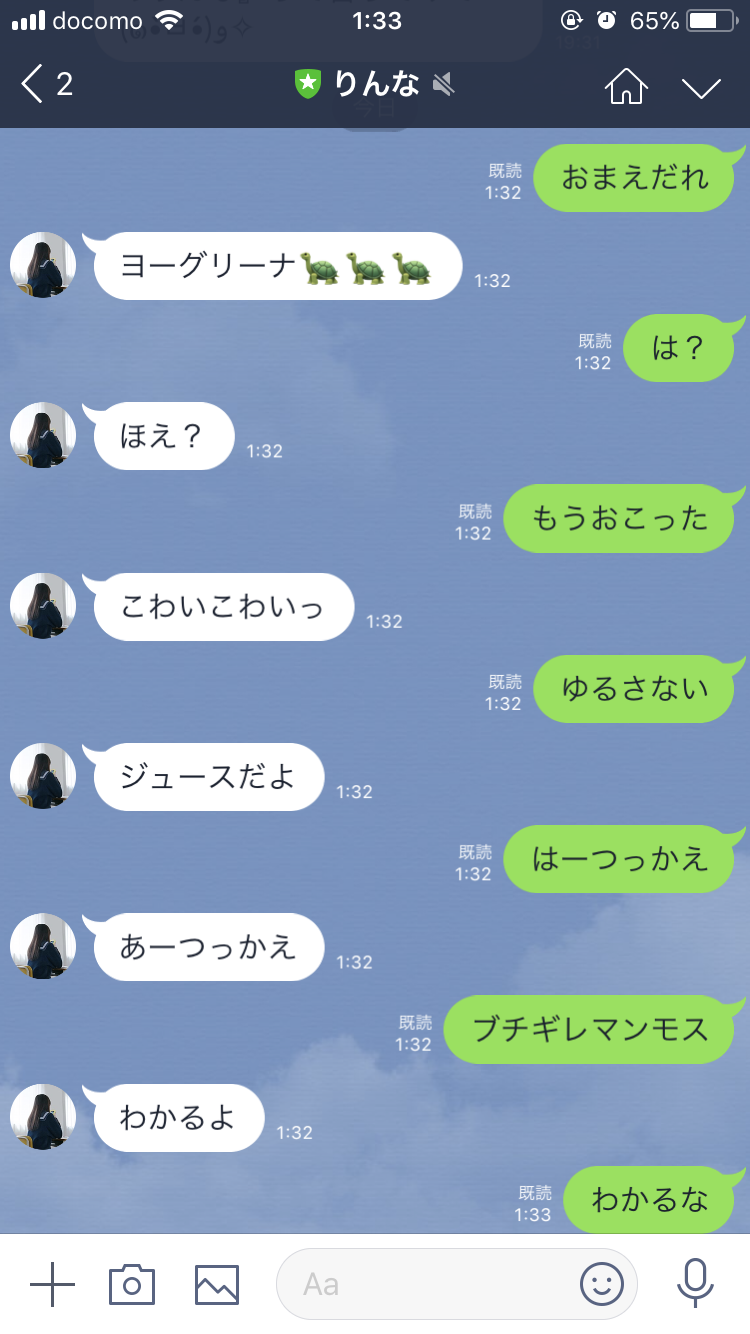This screenshot has height=1334, width=750.
Task: Record a voice message with the microphone
Action: click(x=694, y=1283)
